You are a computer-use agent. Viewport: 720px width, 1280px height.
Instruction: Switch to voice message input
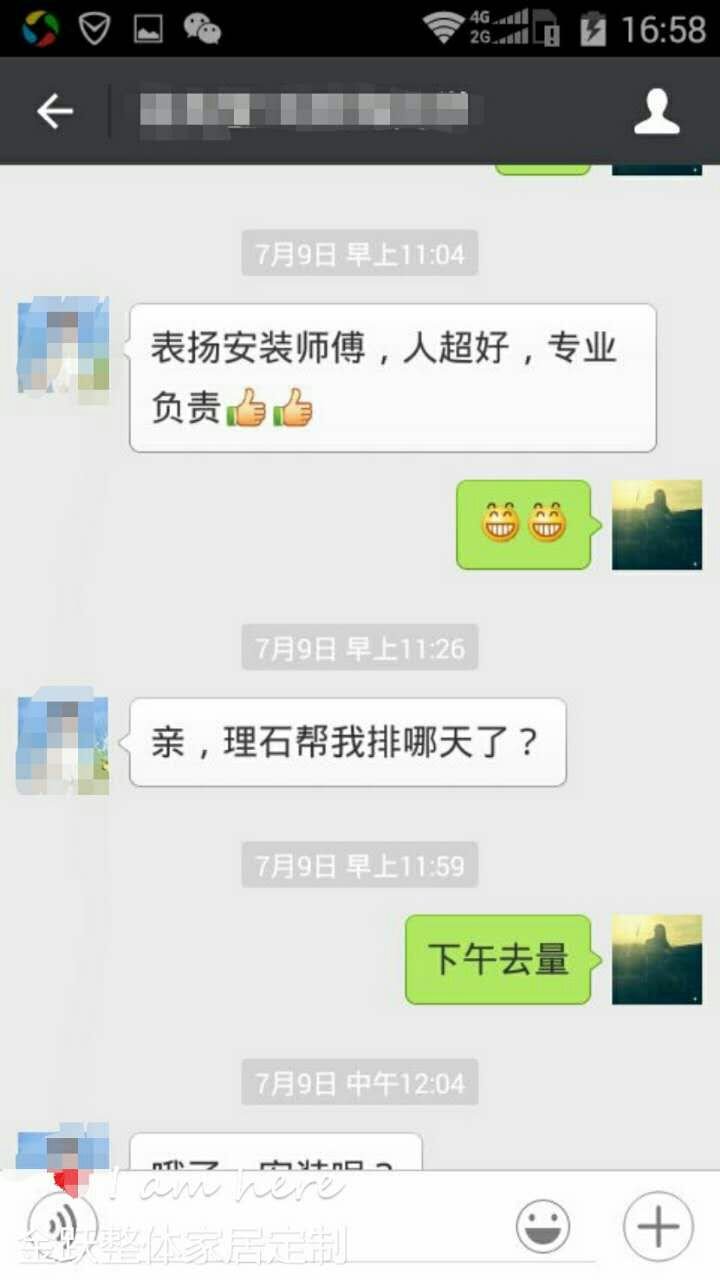point(62,1225)
